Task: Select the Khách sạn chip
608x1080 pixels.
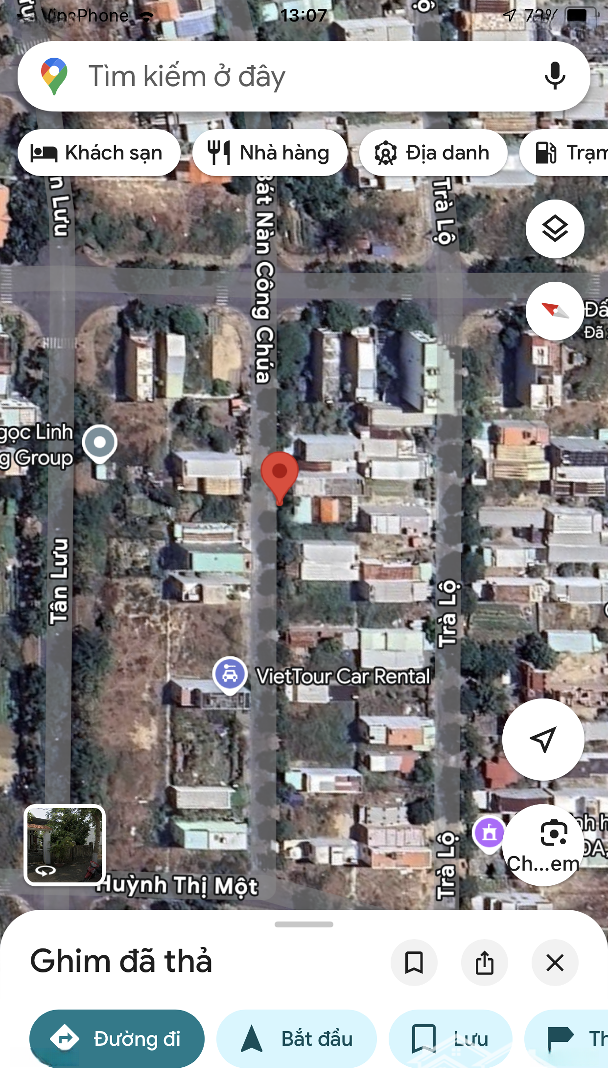Action: tap(98, 153)
